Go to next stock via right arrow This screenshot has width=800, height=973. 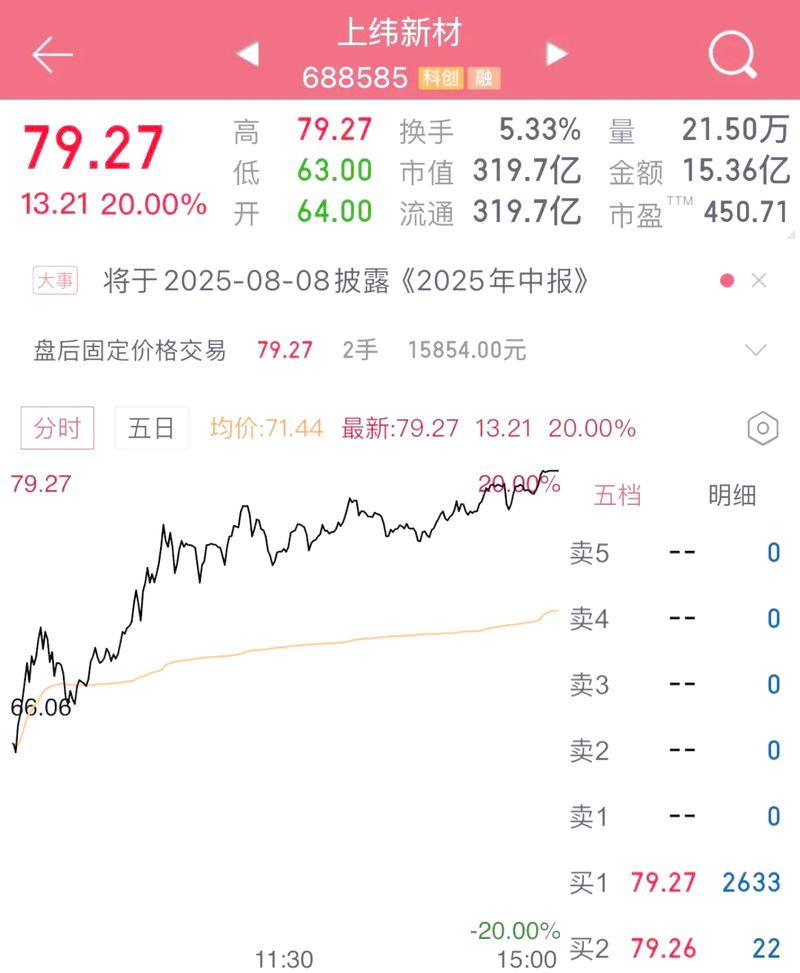(557, 56)
